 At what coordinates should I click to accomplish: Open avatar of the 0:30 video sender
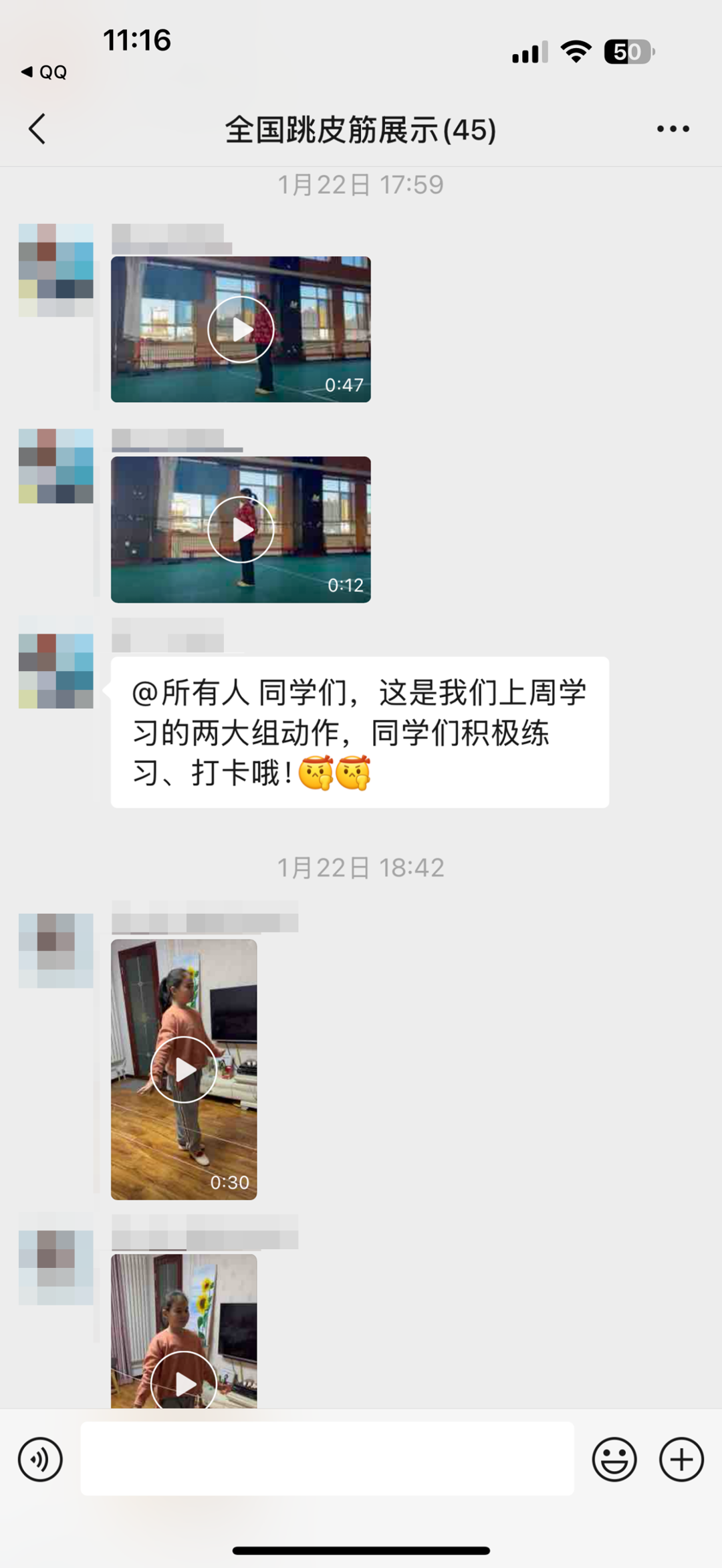pos(56,950)
